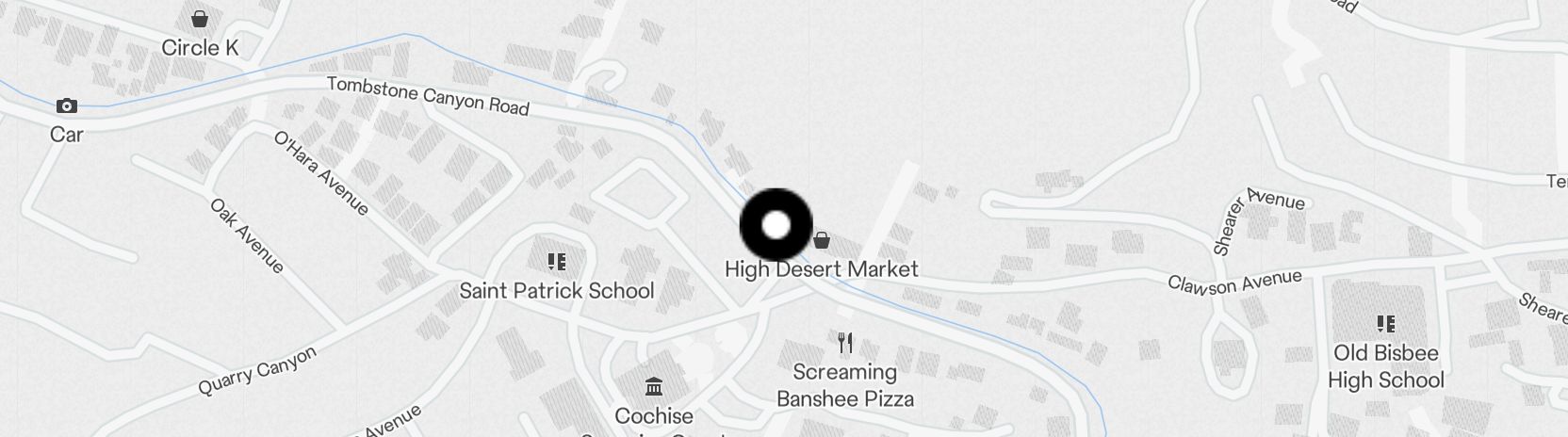Image resolution: width=1568 pixels, height=437 pixels.
Task: Tap the Saint Patrick School marker
Action: click(x=556, y=261)
